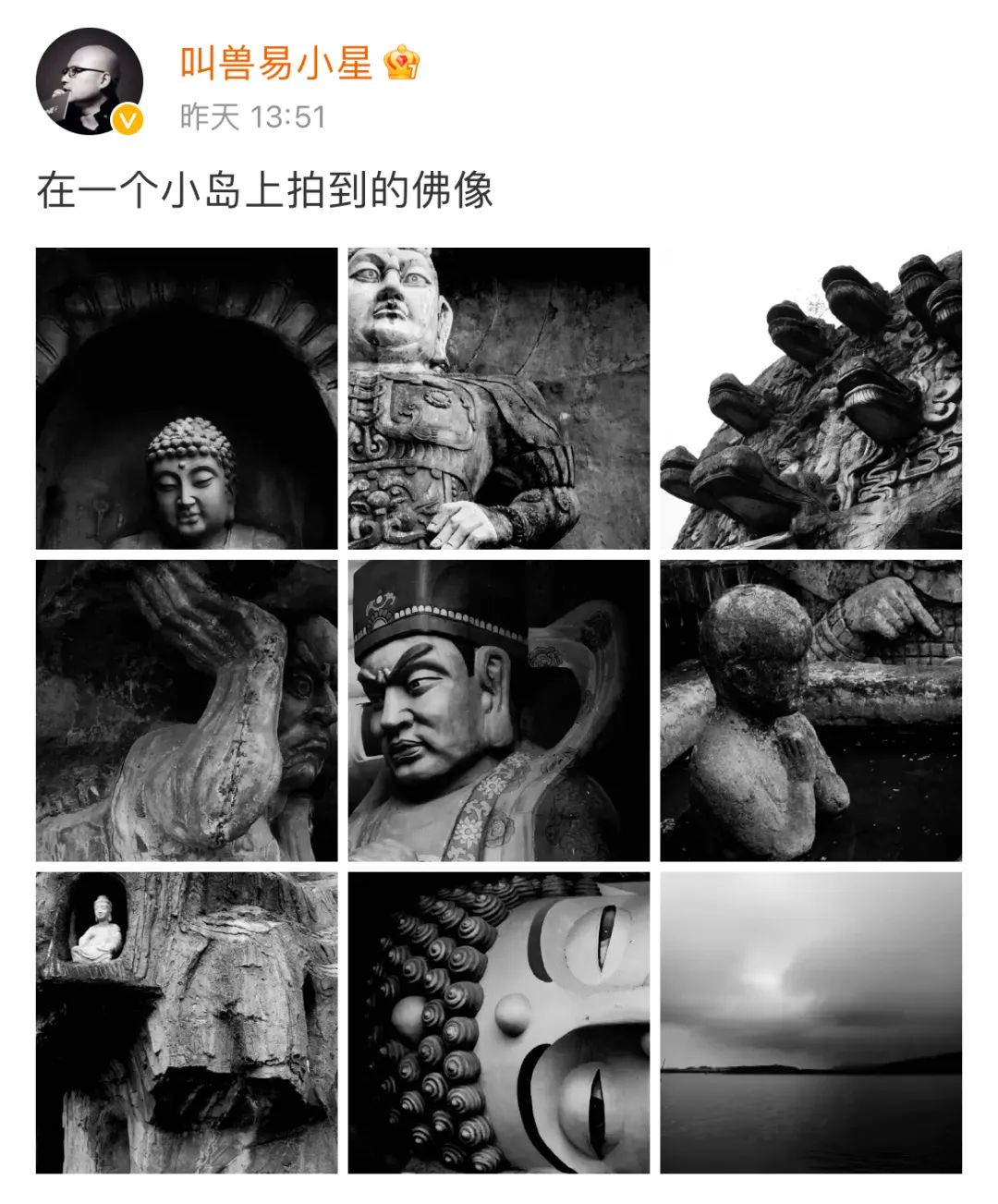Open the cloudy sea landscape photo
Viewport: 998px width, 1204px height.
coord(810,1022)
